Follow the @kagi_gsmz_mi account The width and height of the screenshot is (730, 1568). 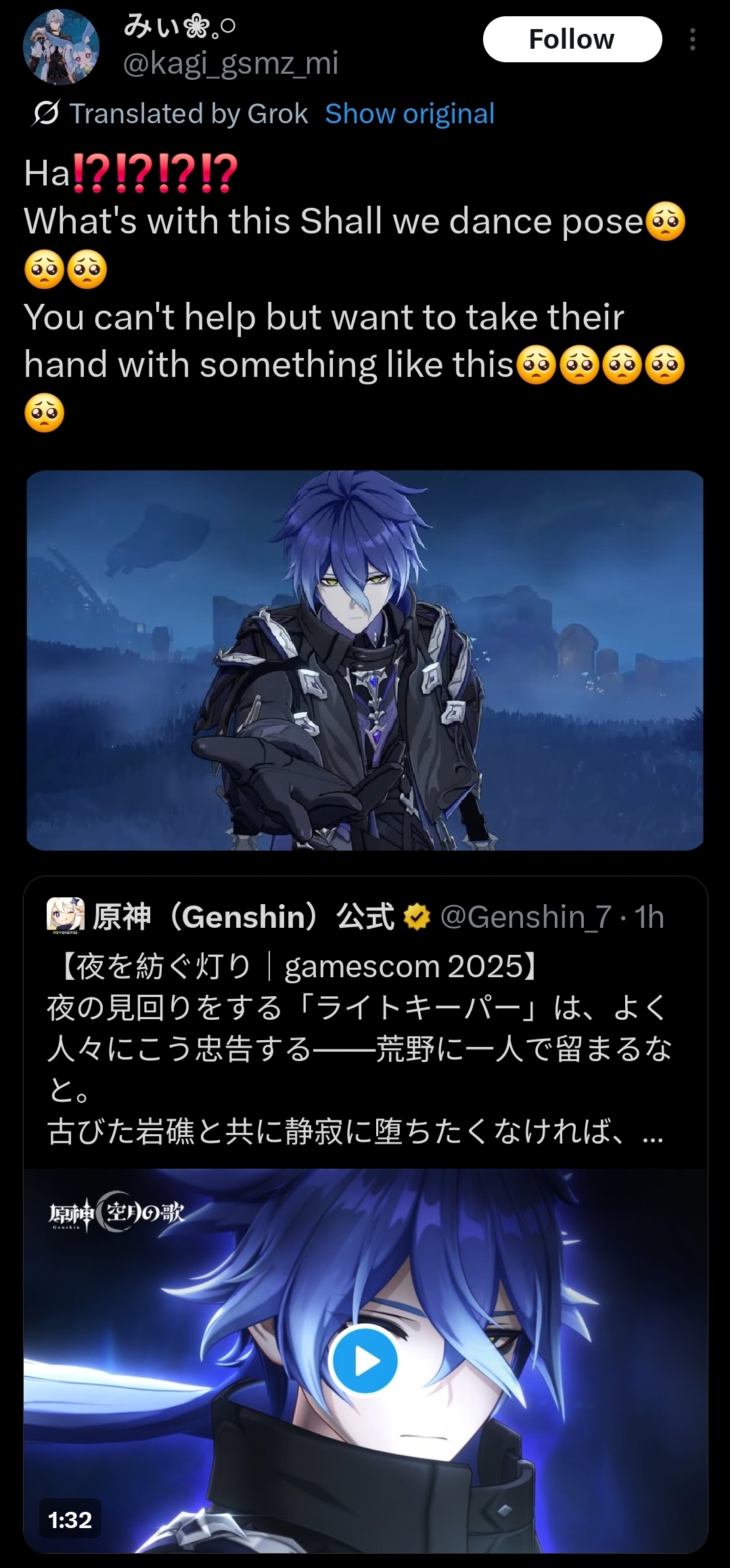click(572, 39)
